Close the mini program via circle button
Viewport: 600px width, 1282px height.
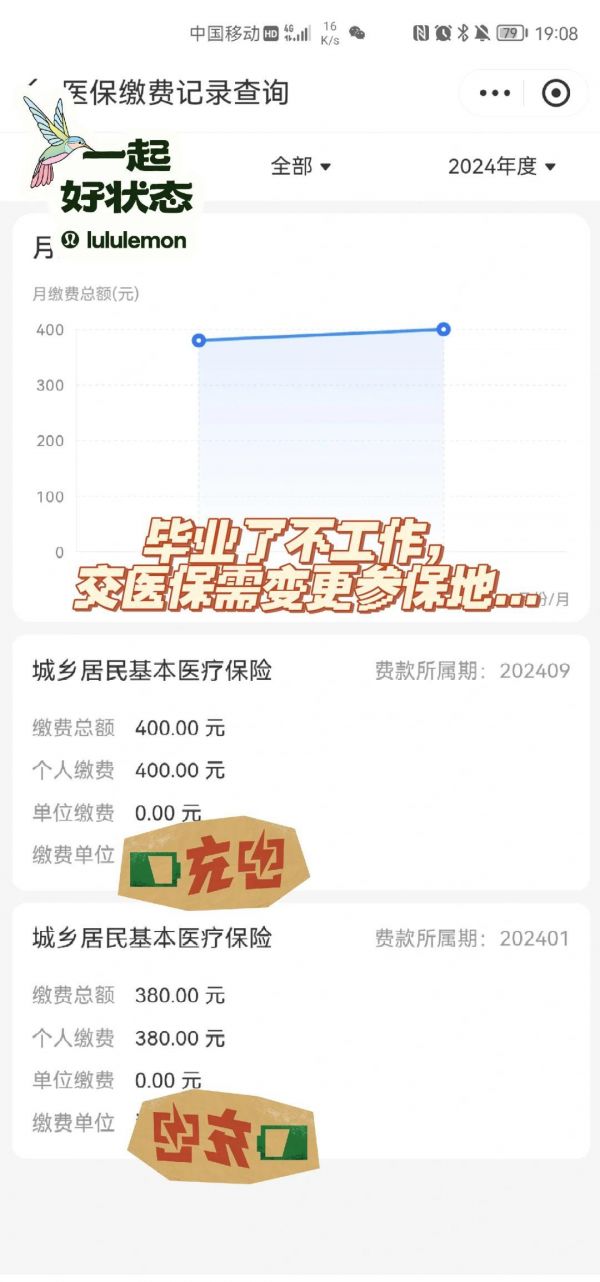tap(555, 93)
